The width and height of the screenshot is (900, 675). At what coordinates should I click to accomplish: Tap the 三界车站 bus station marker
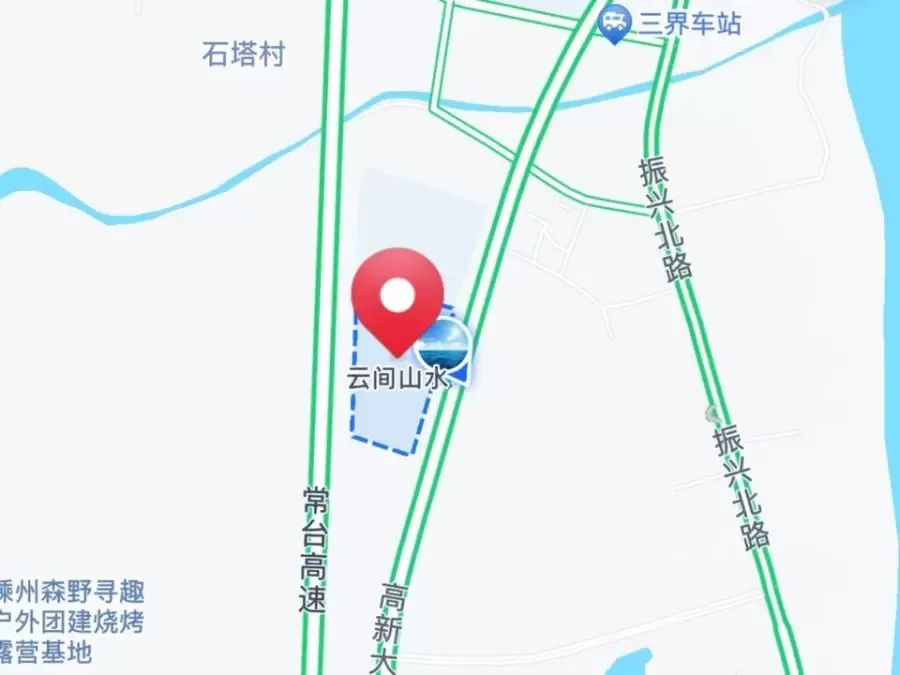click(x=615, y=21)
